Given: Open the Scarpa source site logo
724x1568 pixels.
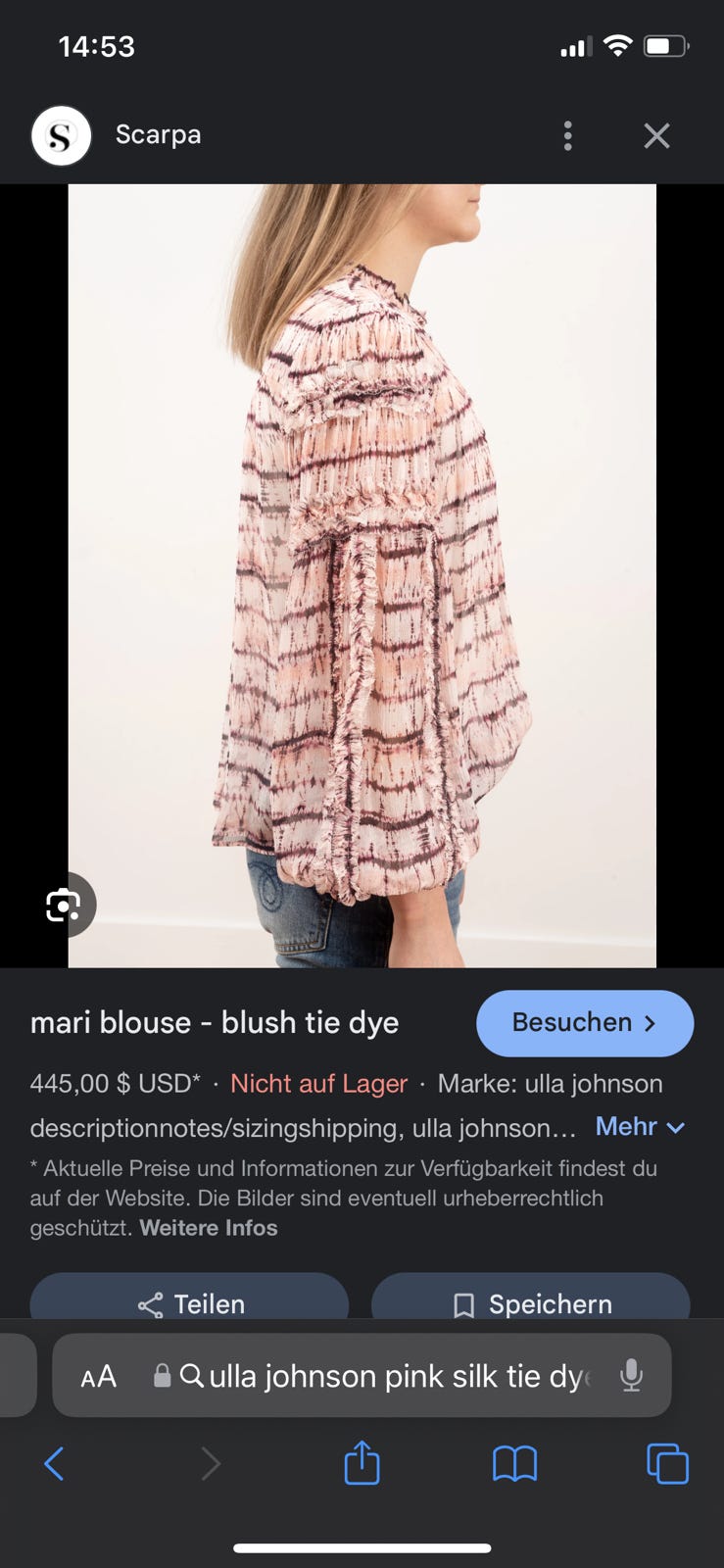Looking at the screenshot, I should pyautogui.click(x=62, y=135).
